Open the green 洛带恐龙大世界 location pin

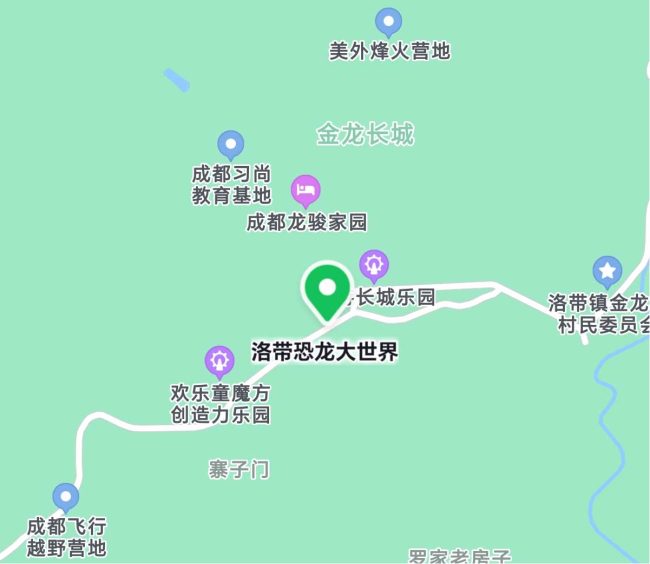(x=326, y=290)
